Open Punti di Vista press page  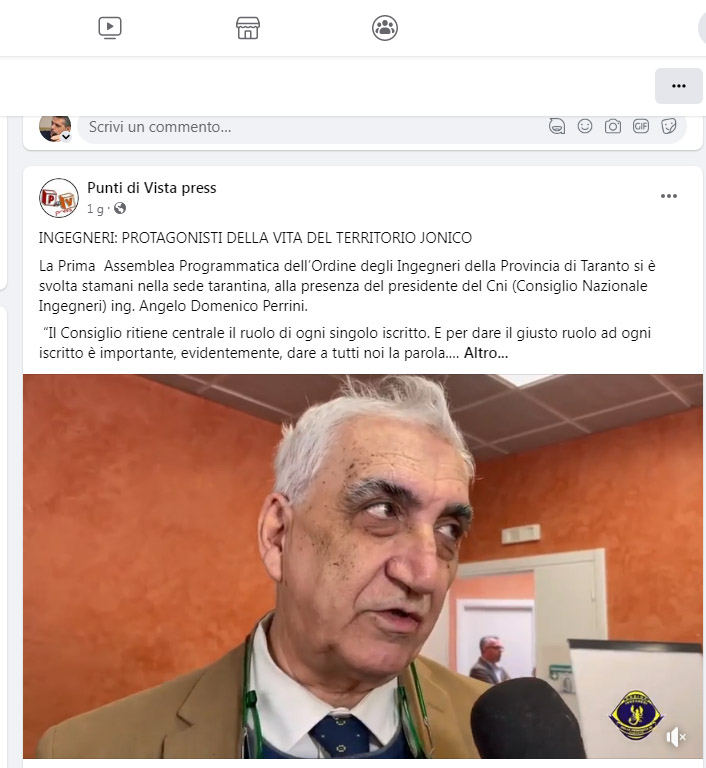tap(151, 188)
